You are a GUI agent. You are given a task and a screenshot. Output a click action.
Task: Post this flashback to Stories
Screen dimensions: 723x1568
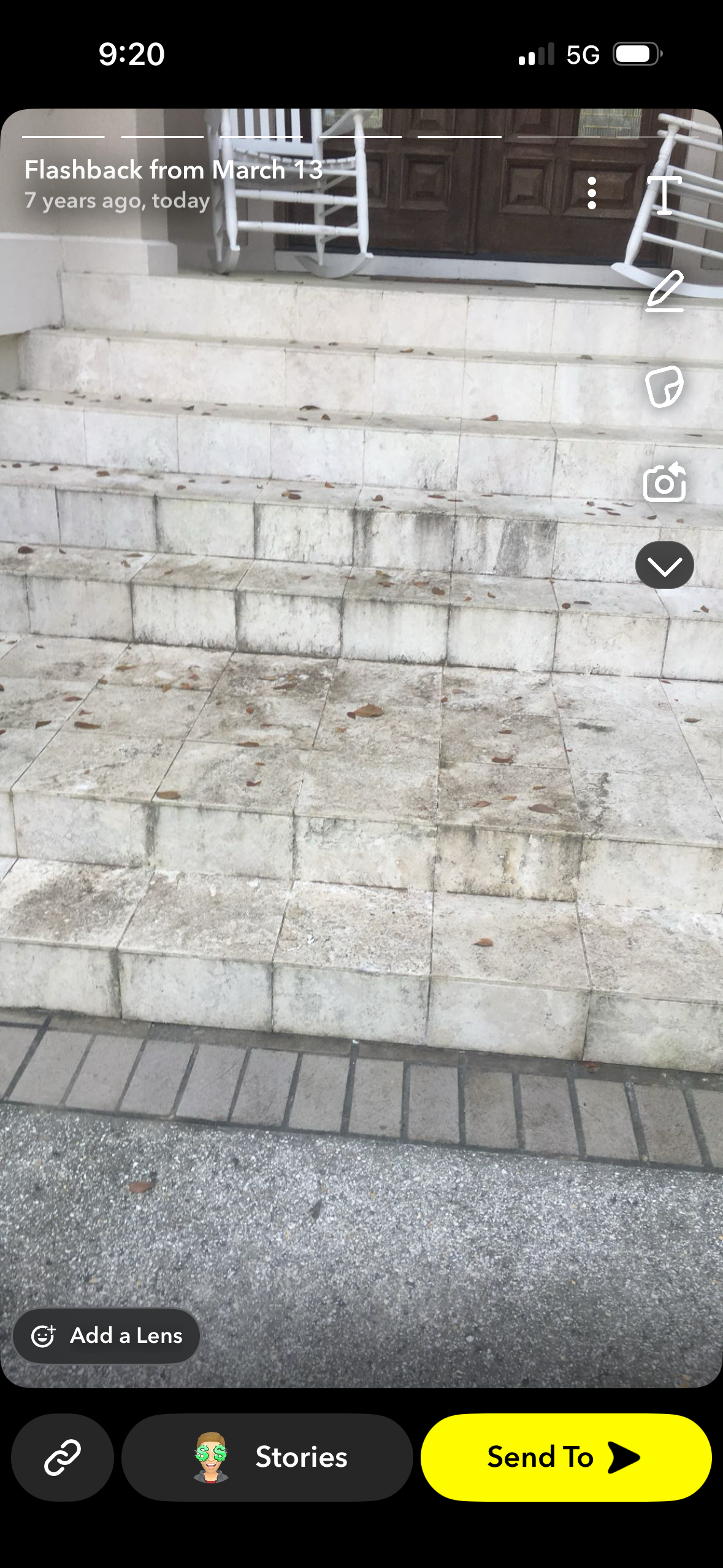point(267,1457)
